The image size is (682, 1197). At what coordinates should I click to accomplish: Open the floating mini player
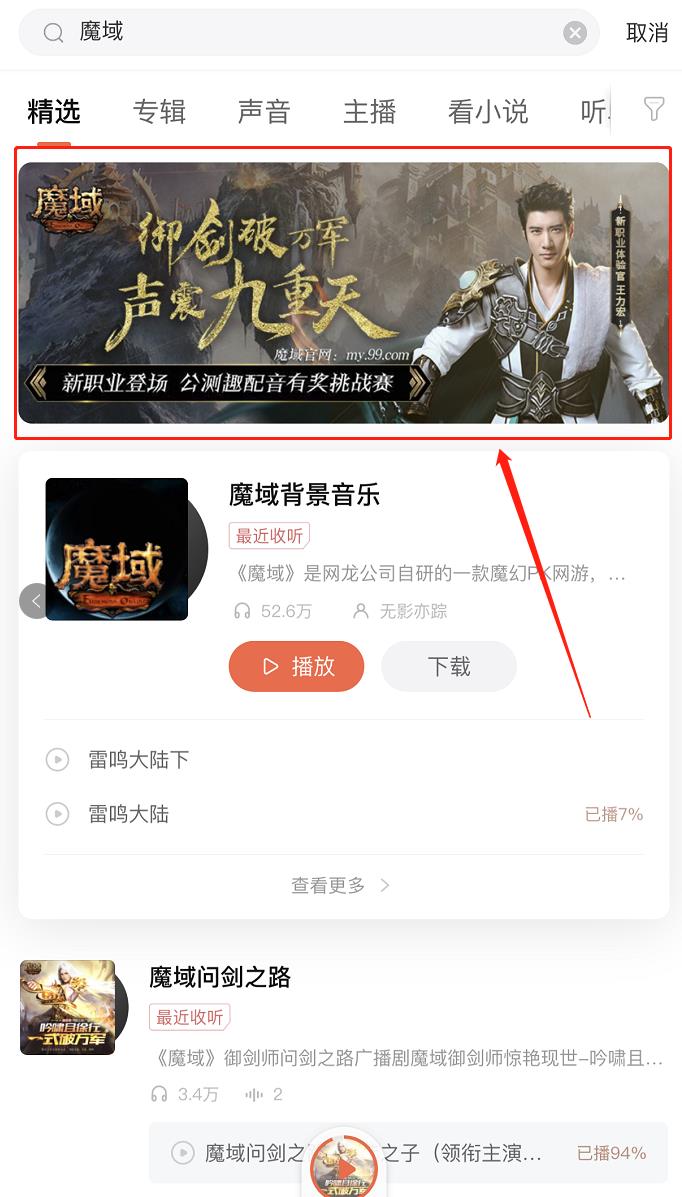[x=344, y=1167]
